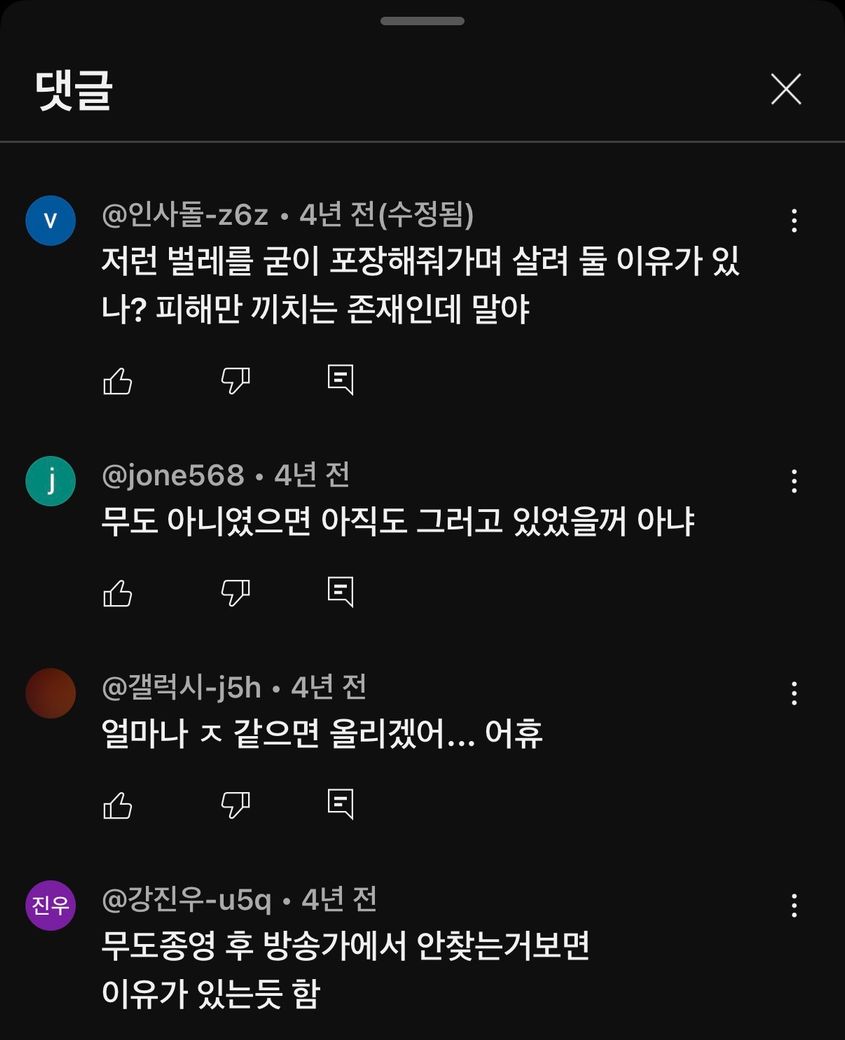This screenshot has height=1040, width=845.
Task: Dislike the comment by @인사돌-z6z
Action: pos(235,380)
